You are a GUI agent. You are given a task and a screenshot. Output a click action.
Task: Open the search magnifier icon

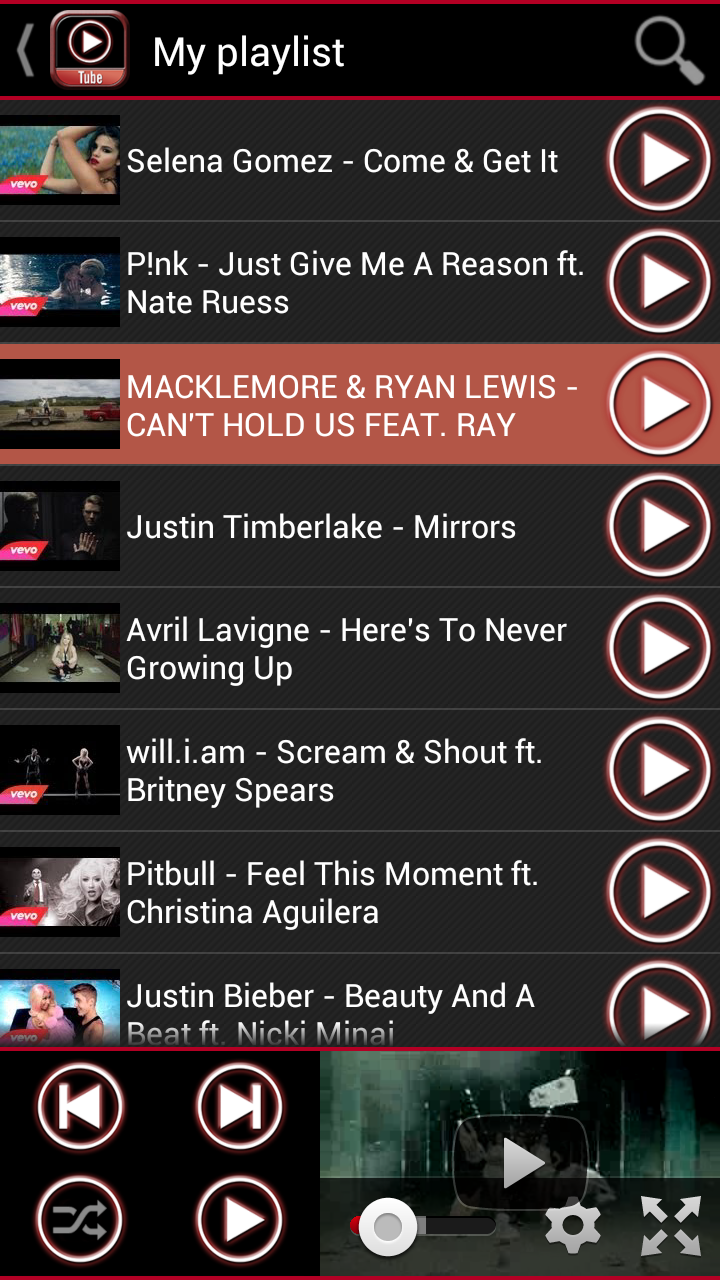pyautogui.click(x=669, y=49)
